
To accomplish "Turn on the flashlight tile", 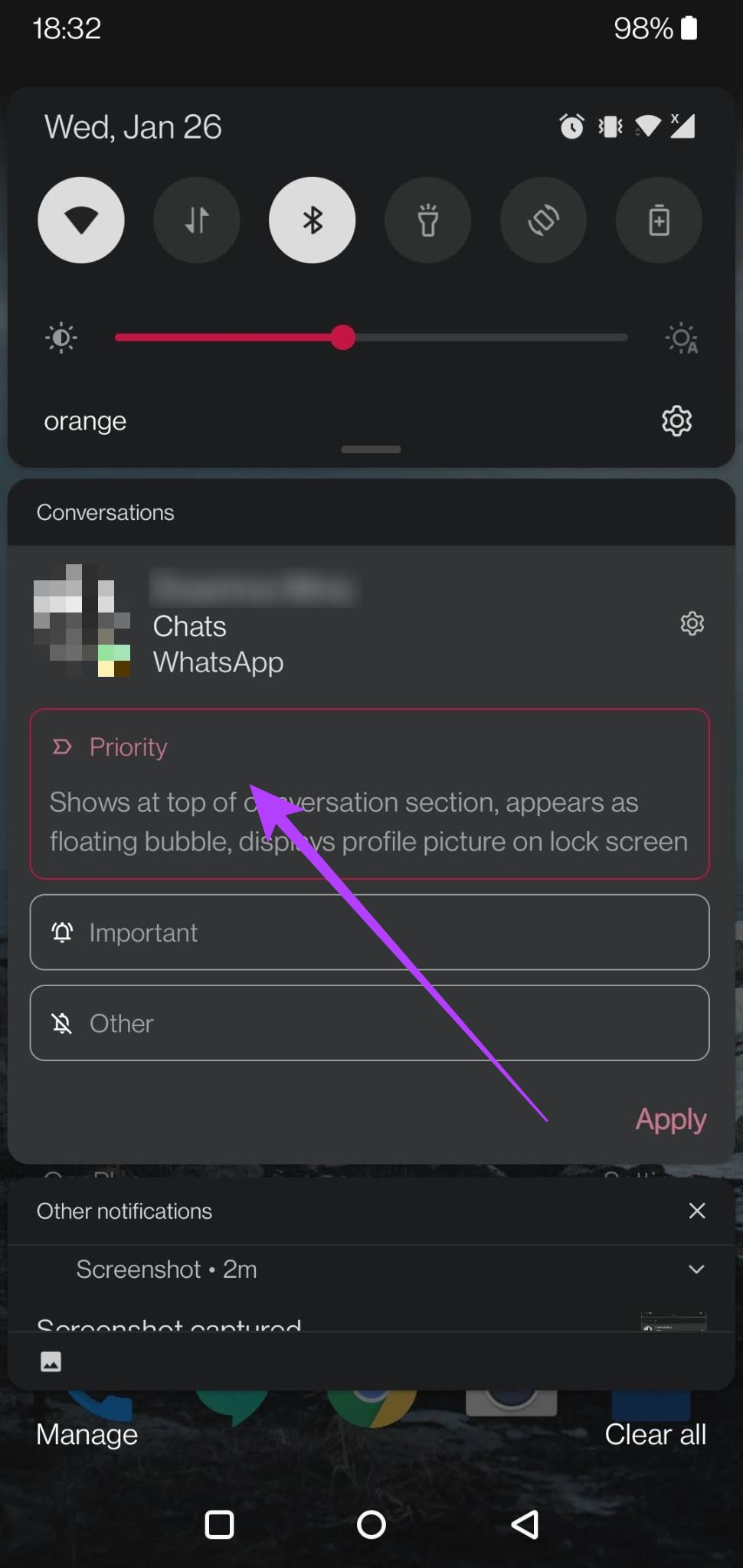I will pyautogui.click(x=427, y=220).
